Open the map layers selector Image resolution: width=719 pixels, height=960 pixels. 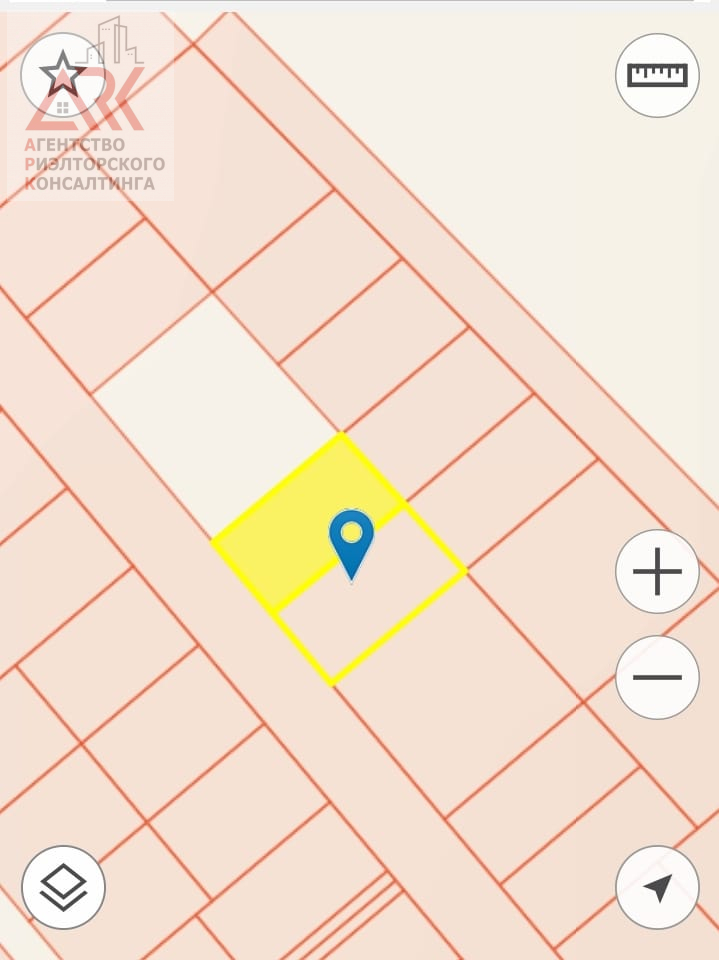pyautogui.click(x=63, y=887)
